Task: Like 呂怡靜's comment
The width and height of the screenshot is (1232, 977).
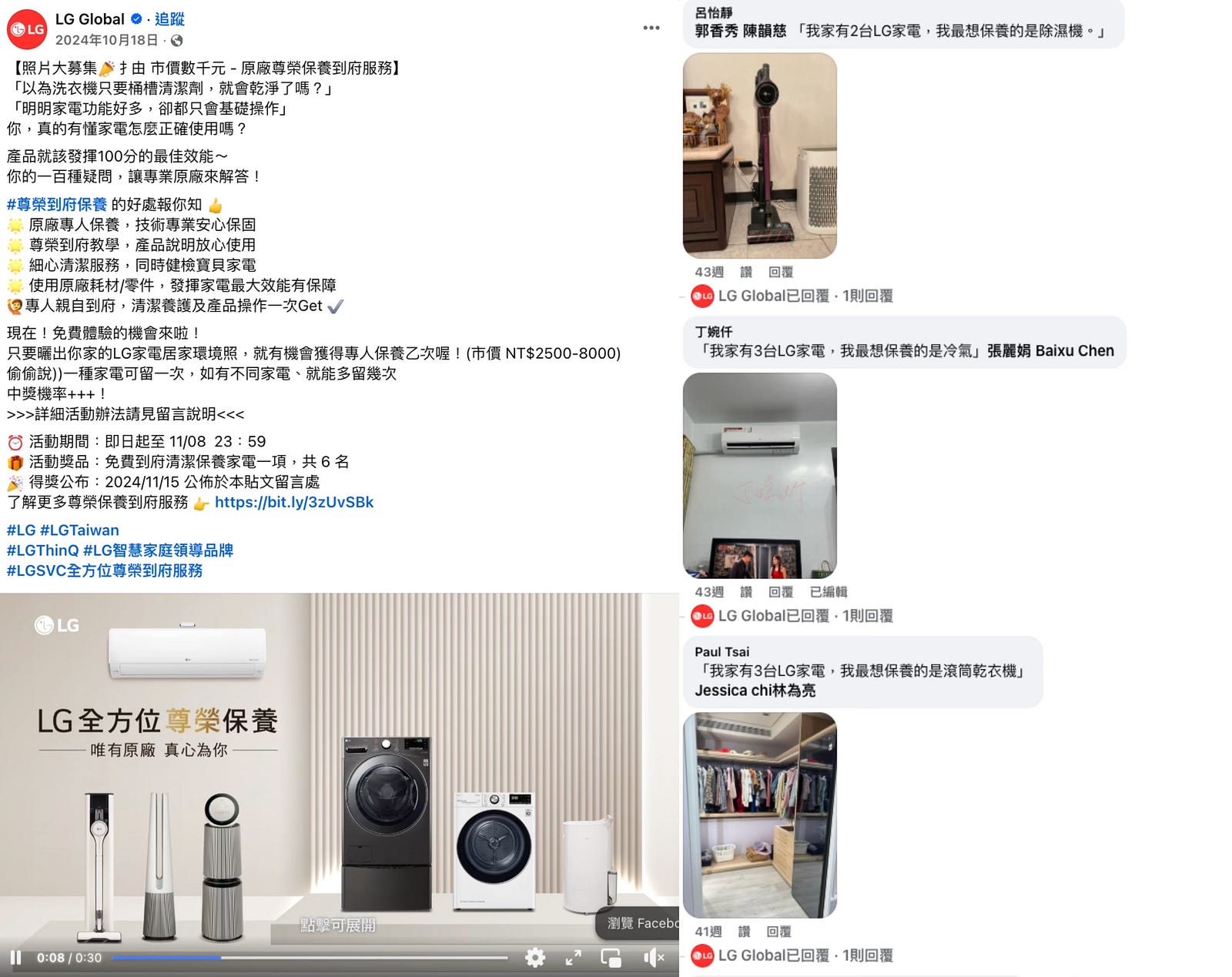Action: pyautogui.click(x=745, y=272)
